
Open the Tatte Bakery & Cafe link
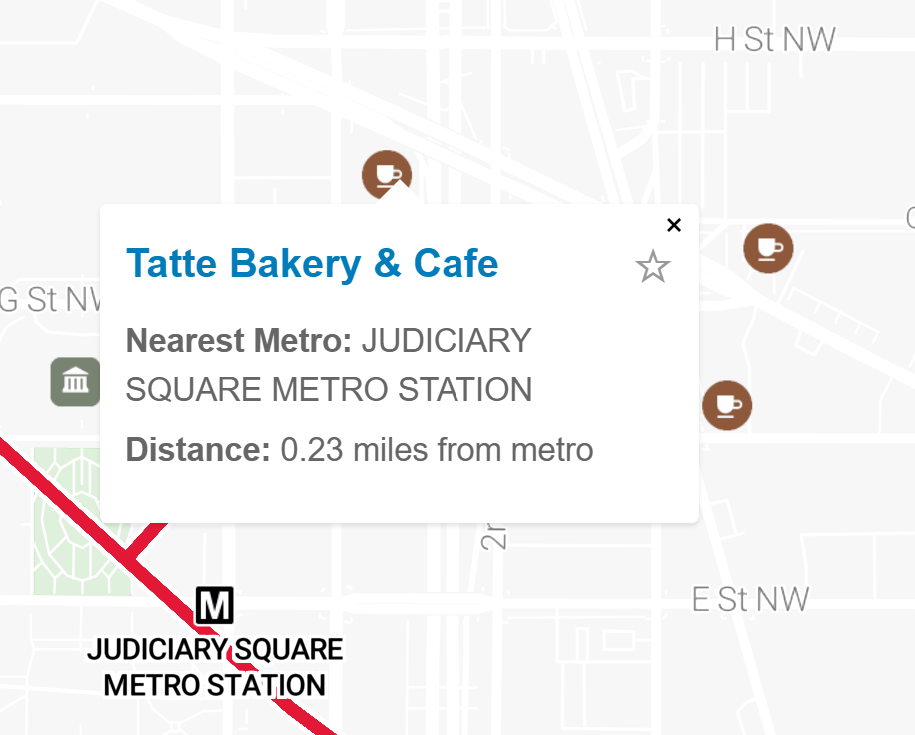(x=312, y=263)
